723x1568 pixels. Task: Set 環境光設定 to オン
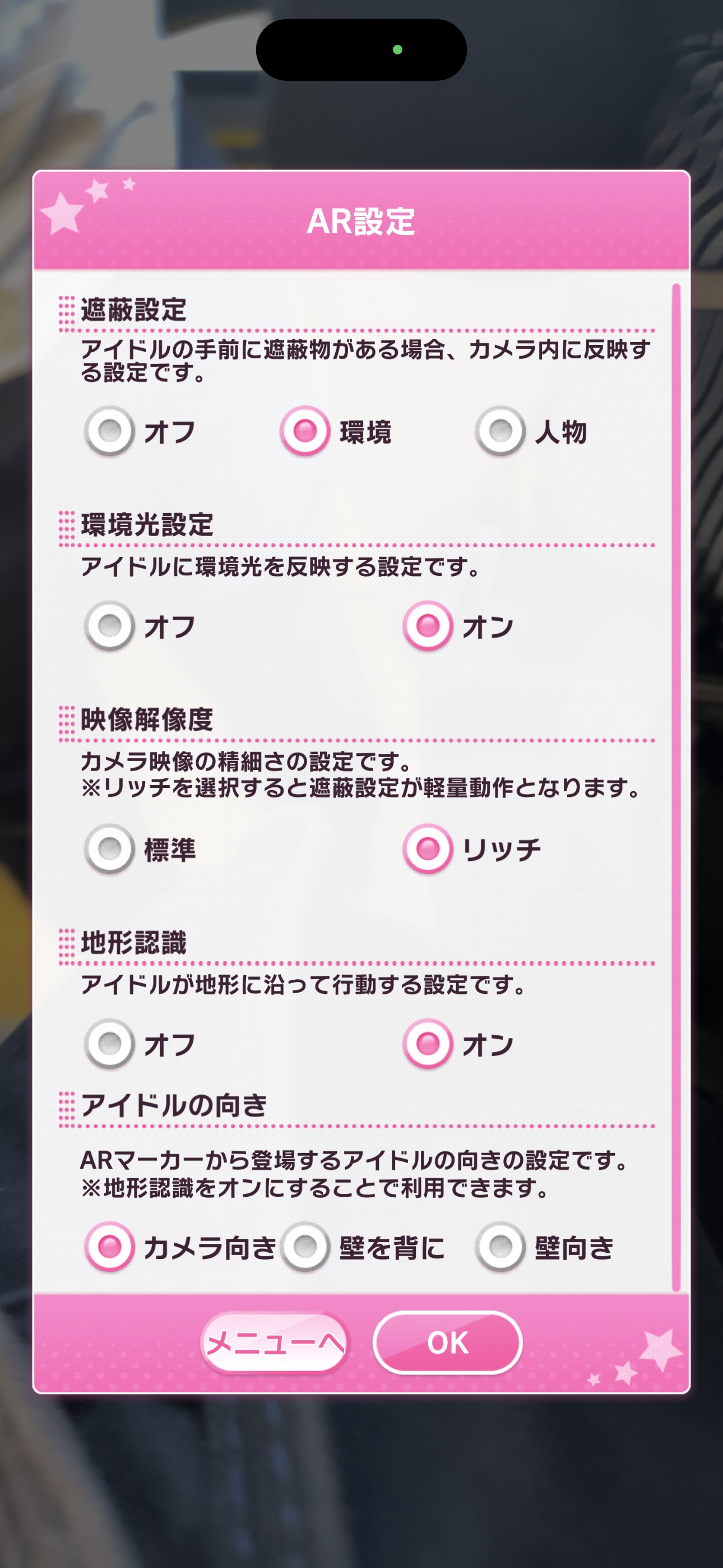tap(428, 626)
